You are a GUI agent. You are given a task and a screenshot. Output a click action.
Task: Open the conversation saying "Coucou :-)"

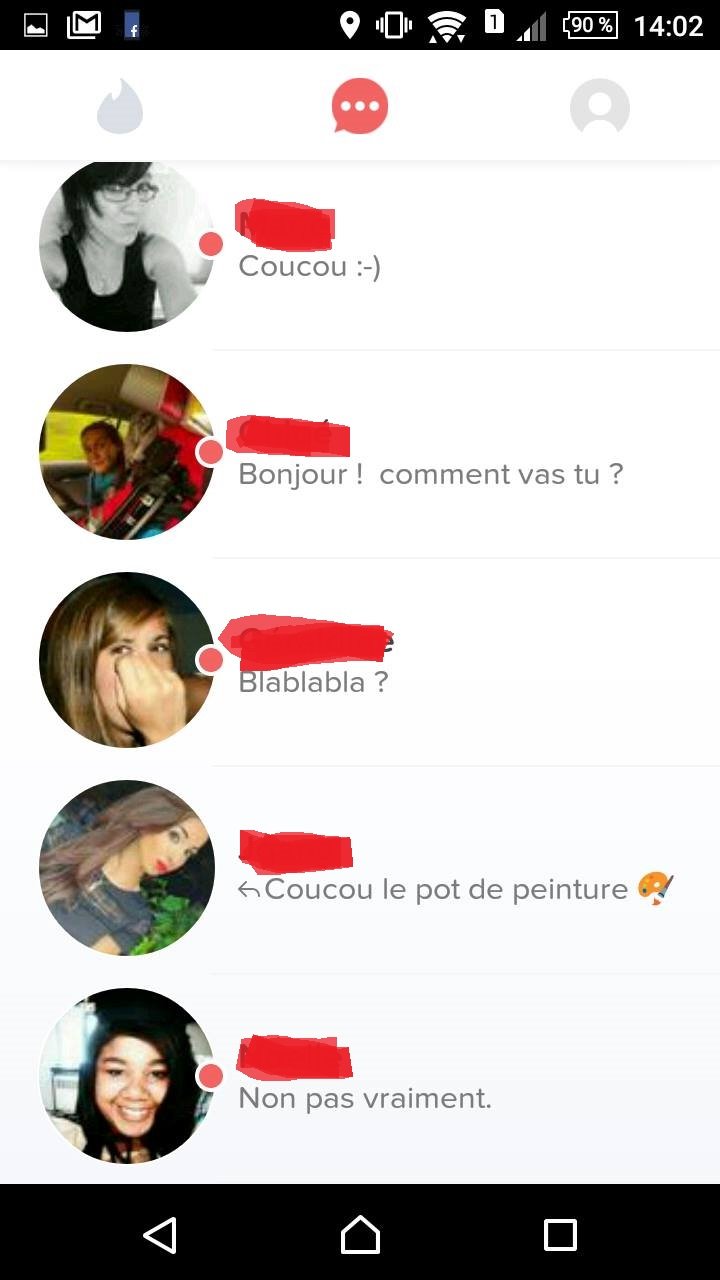[360, 246]
